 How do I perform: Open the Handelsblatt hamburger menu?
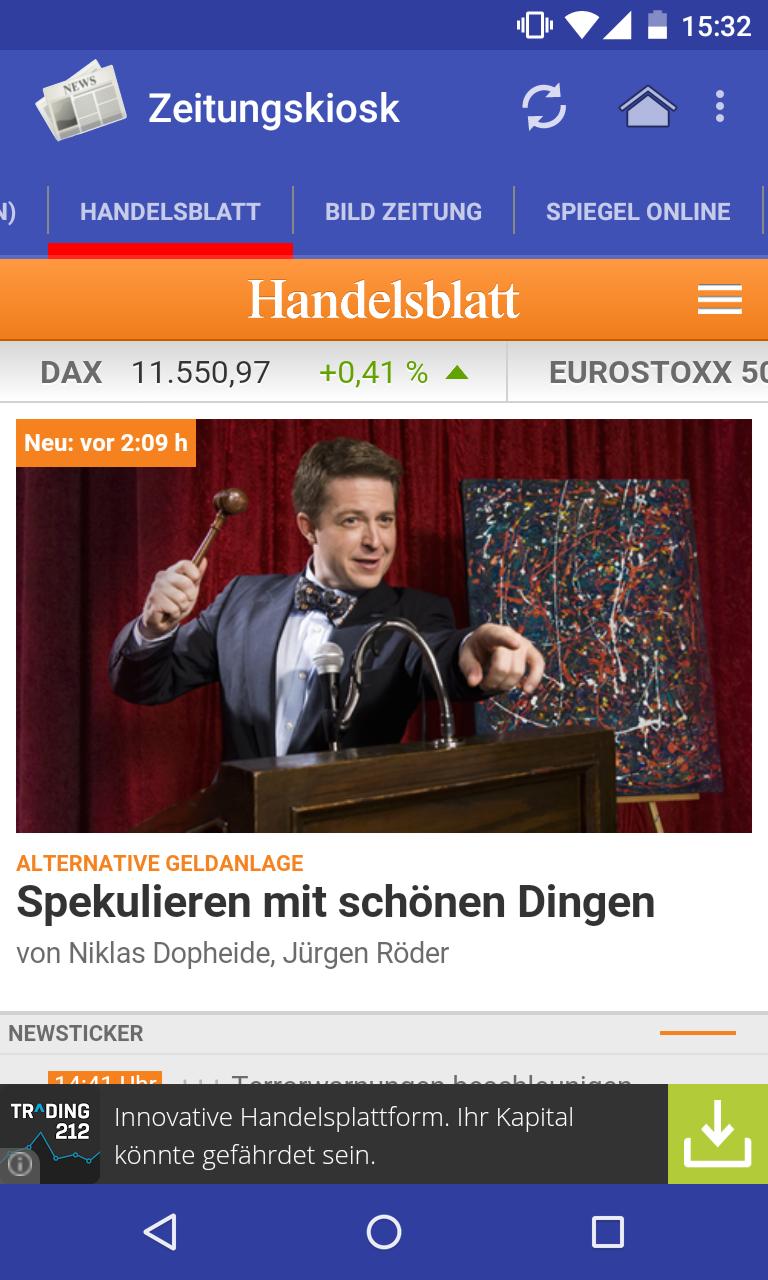click(x=719, y=298)
